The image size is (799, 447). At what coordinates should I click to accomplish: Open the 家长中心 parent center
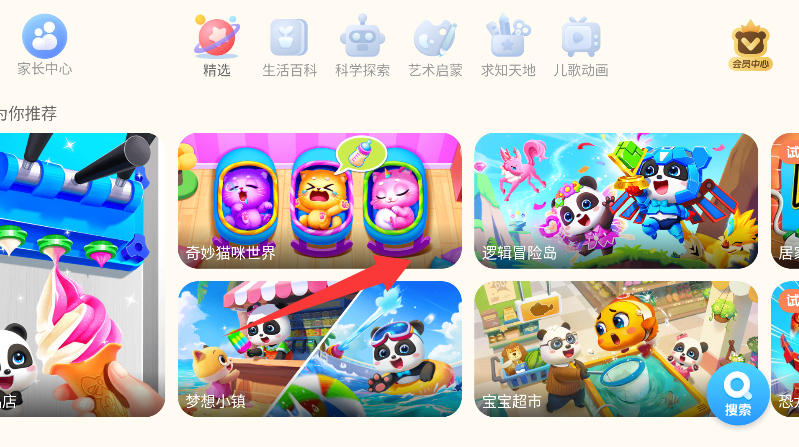pos(44,45)
